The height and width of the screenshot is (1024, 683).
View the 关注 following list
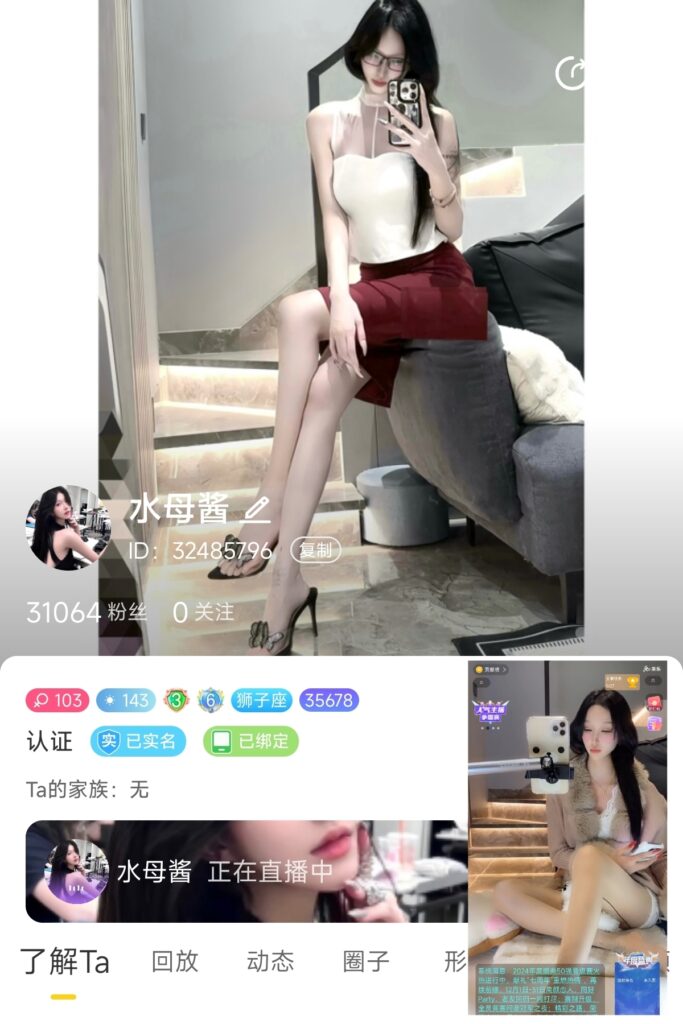203,612
